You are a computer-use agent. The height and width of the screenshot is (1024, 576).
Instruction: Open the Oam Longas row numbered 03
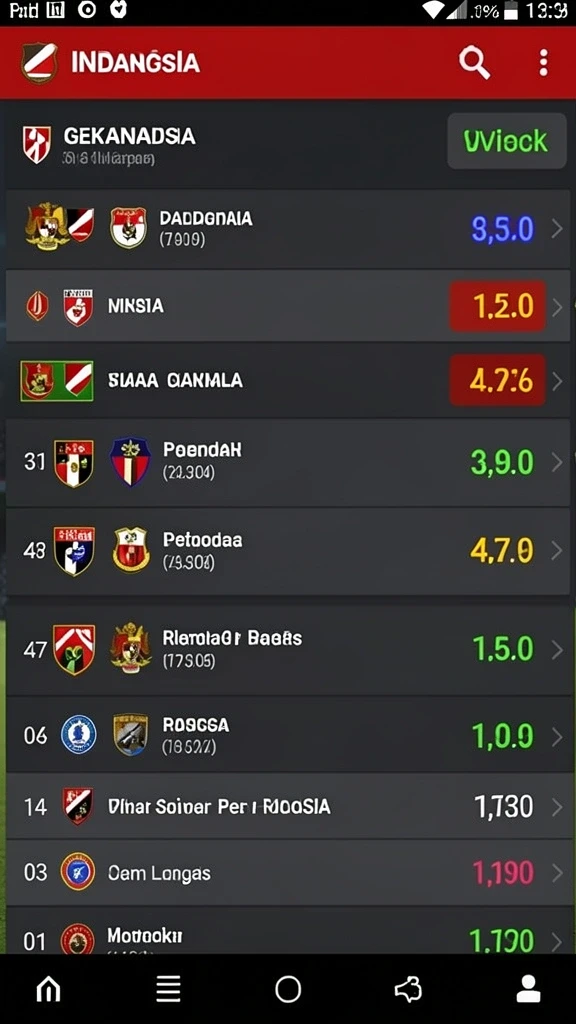tap(288, 872)
